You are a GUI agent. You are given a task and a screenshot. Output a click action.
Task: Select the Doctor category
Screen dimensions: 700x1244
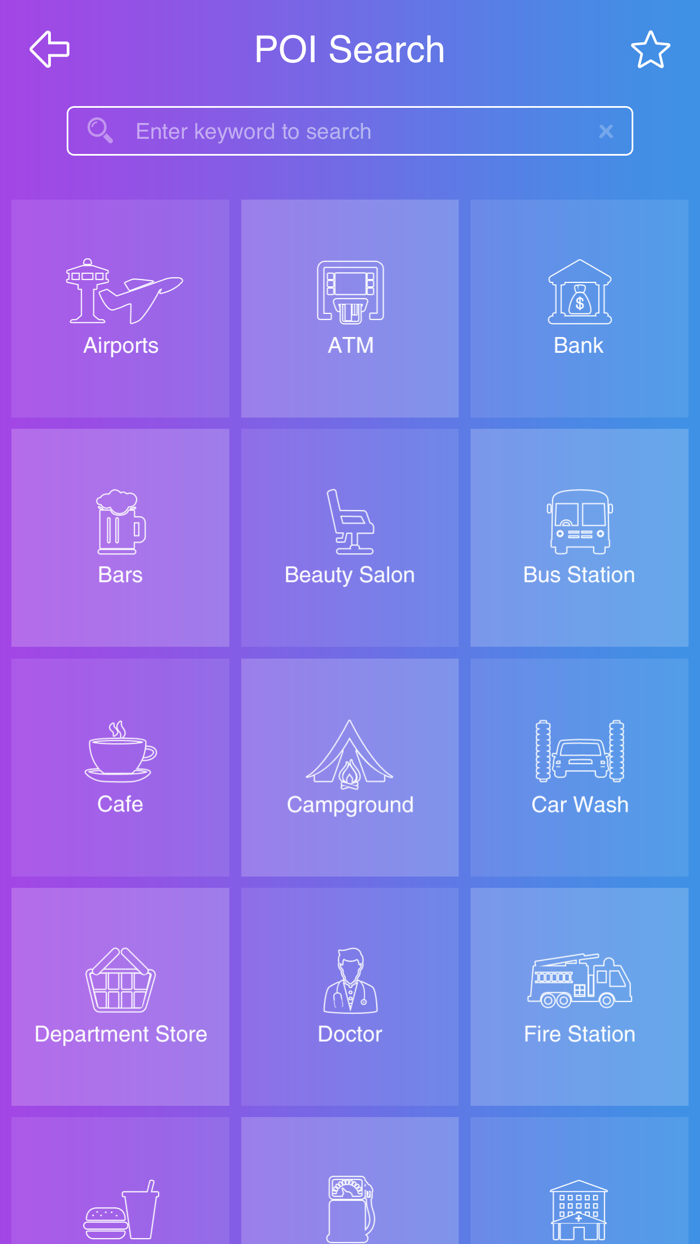(x=350, y=996)
